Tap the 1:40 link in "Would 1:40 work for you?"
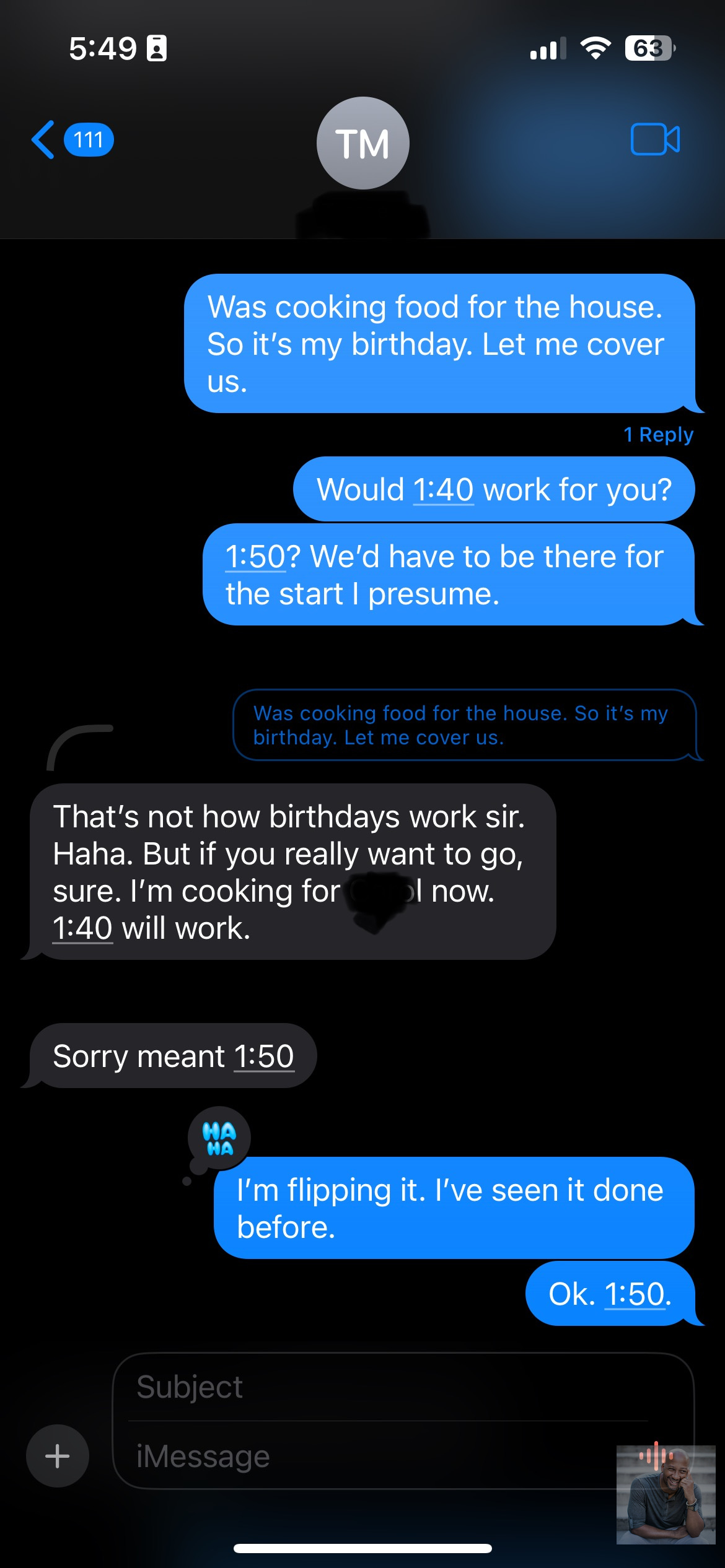Image resolution: width=725 pixels, height=1568 pixels. 443,490
